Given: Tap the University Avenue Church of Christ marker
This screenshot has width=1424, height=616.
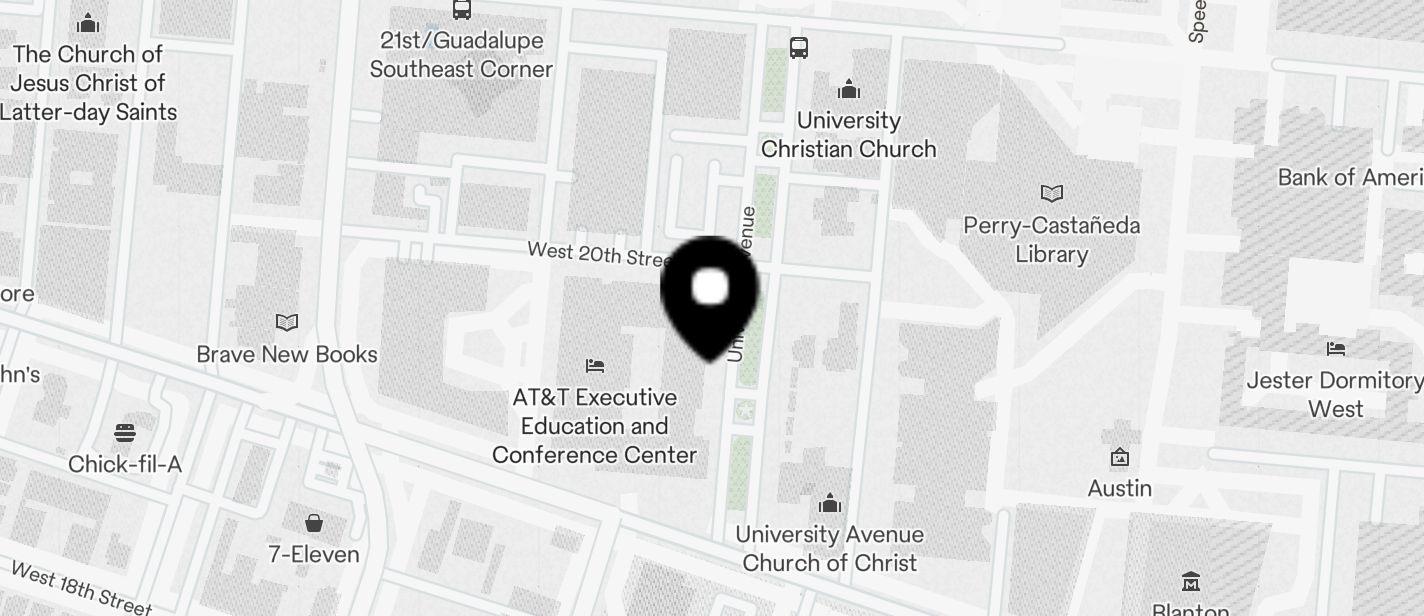Looking at the screenshot, I should pyautogui.click(x=829, y=504).
